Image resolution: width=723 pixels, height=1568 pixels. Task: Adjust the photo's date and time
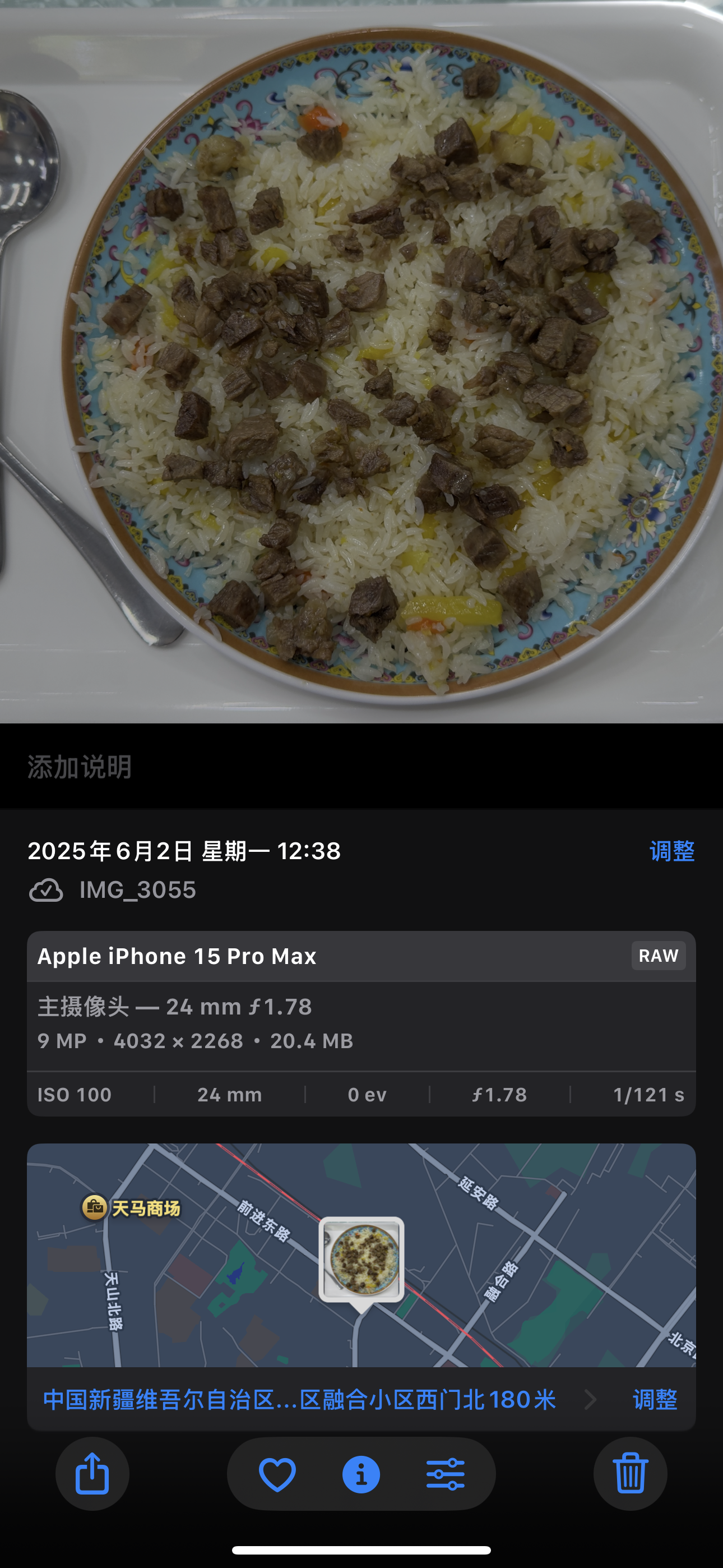click(672, 851)
